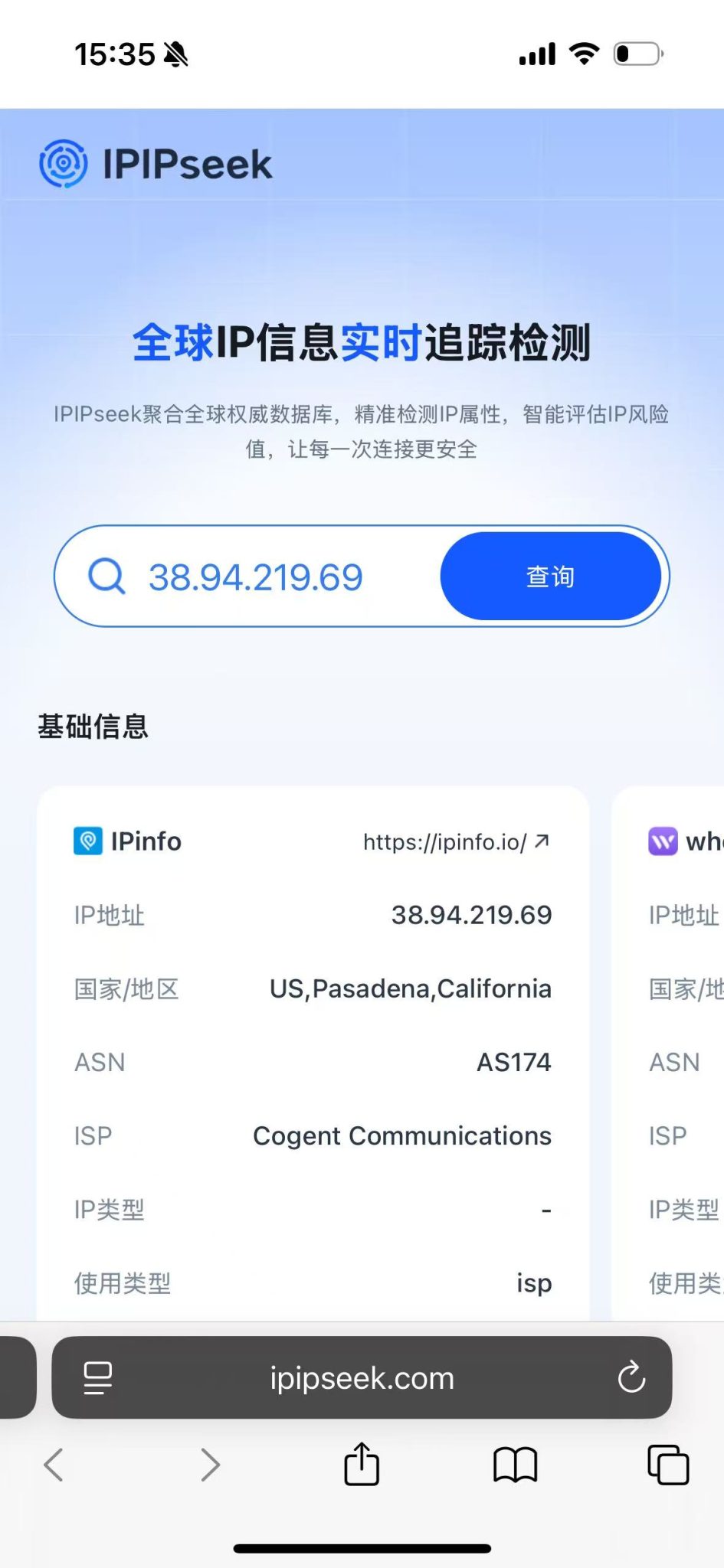Tap the ipipseek.com address bar
The height and width of the screenshot is (1568, 724).
coord(360,1377)
